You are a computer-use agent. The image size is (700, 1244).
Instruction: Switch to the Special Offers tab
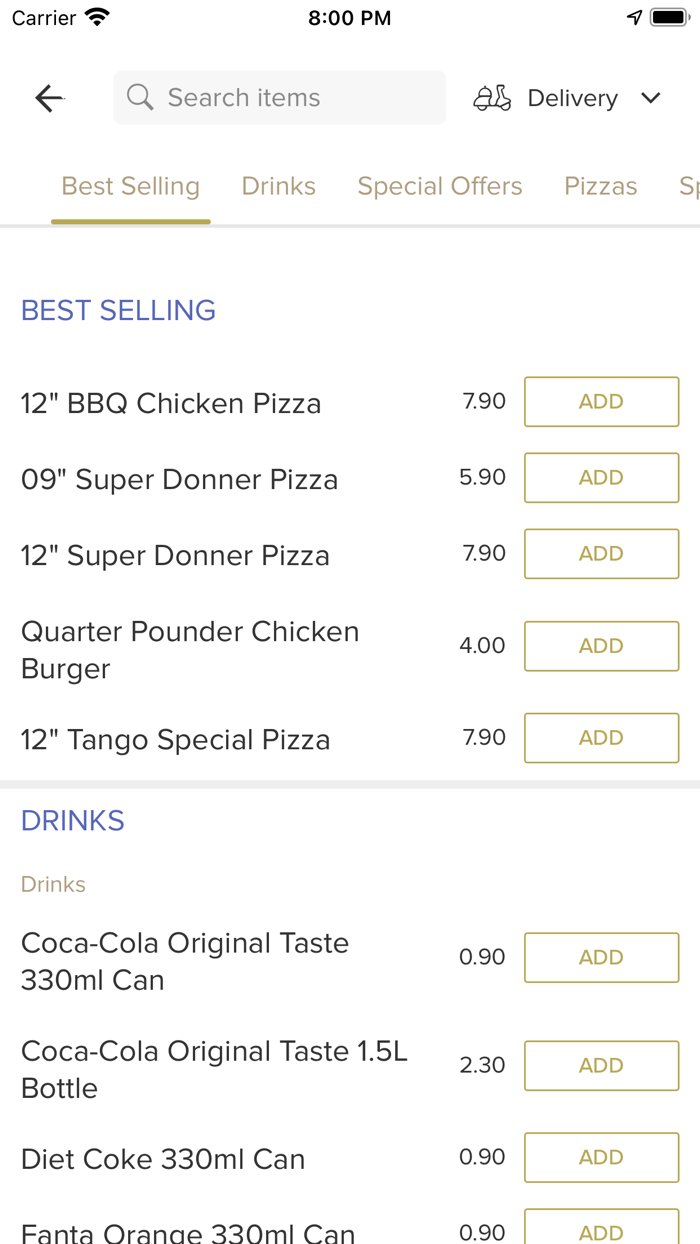(440, 186)
